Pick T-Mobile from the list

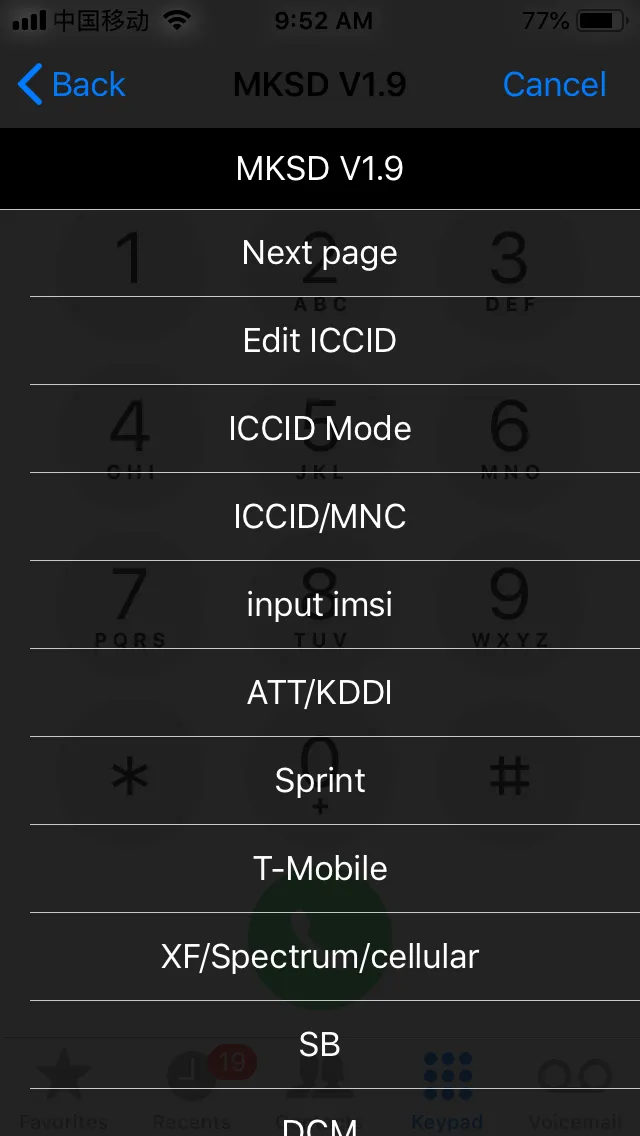click(x=320, y=869)
